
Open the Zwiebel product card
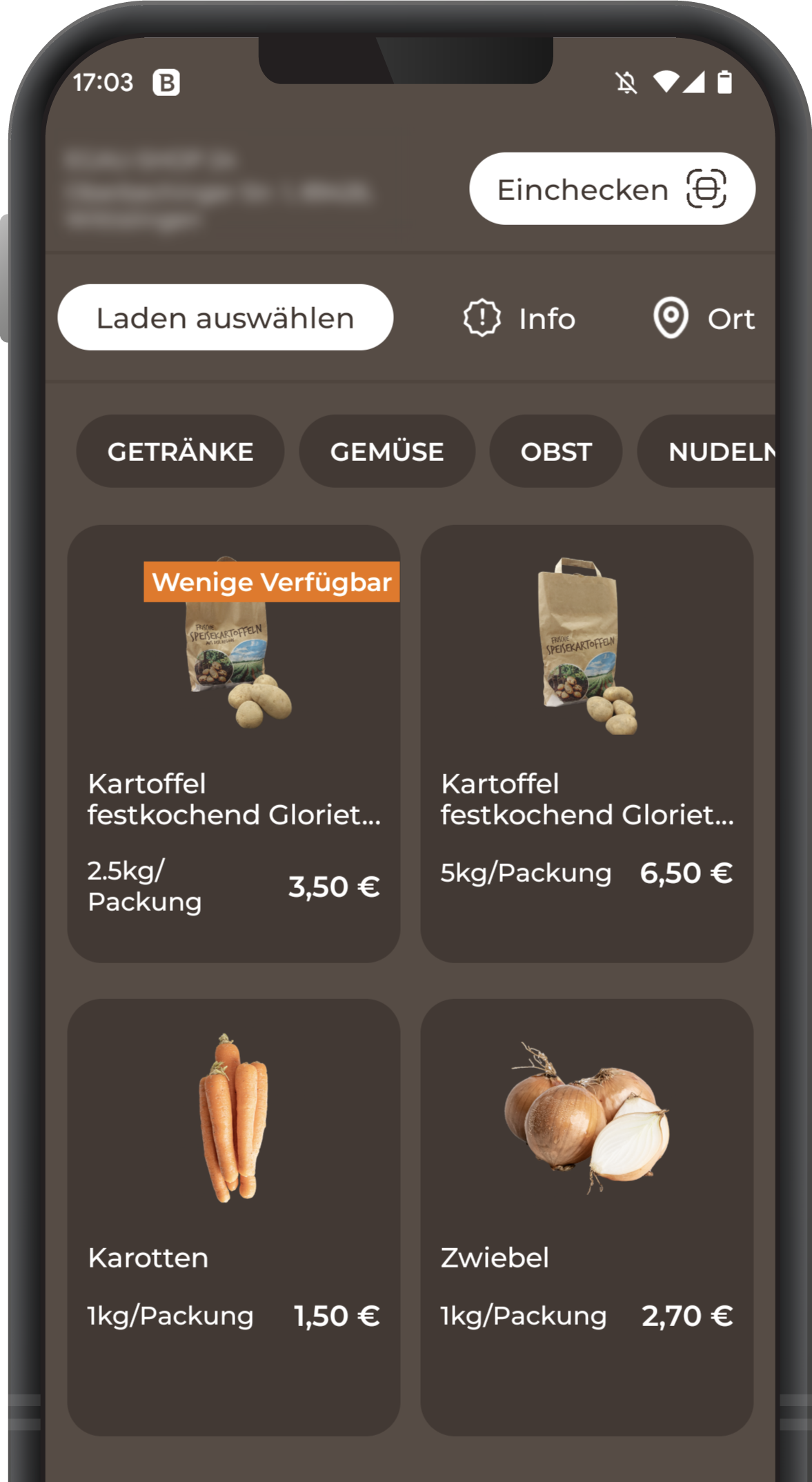point(587,1217)
